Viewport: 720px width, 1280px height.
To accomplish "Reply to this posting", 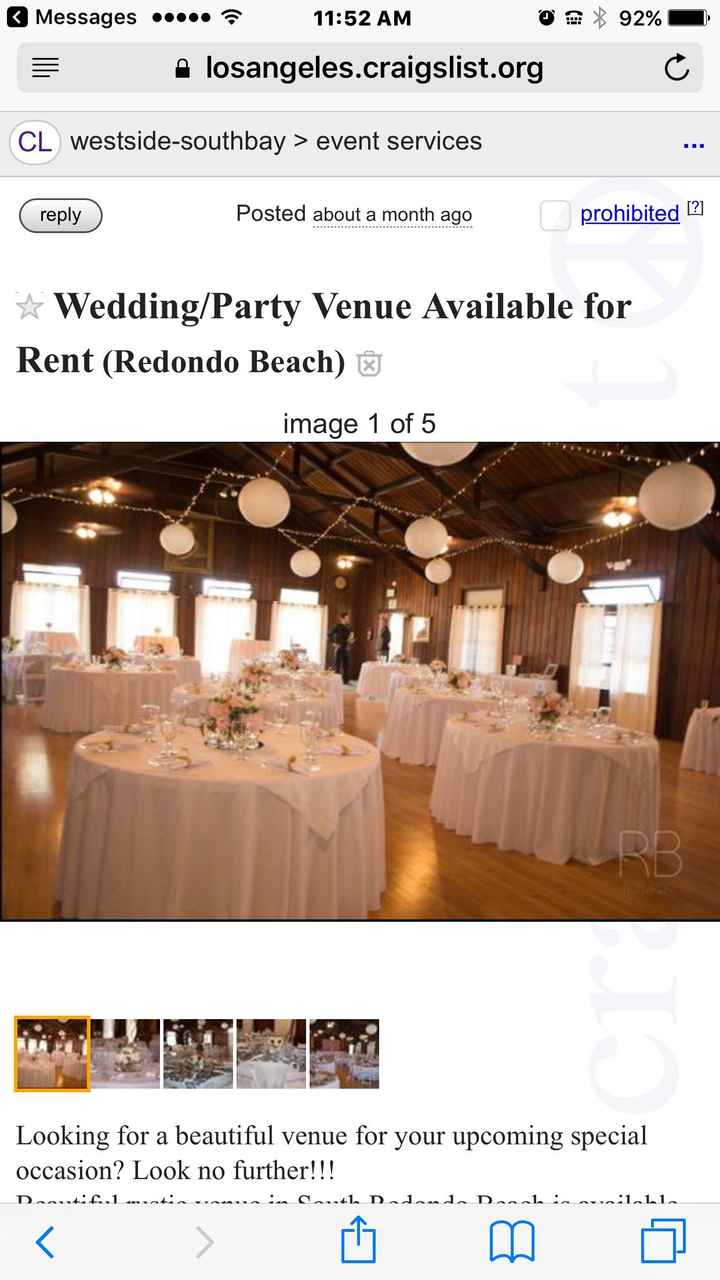I will 60,215.
